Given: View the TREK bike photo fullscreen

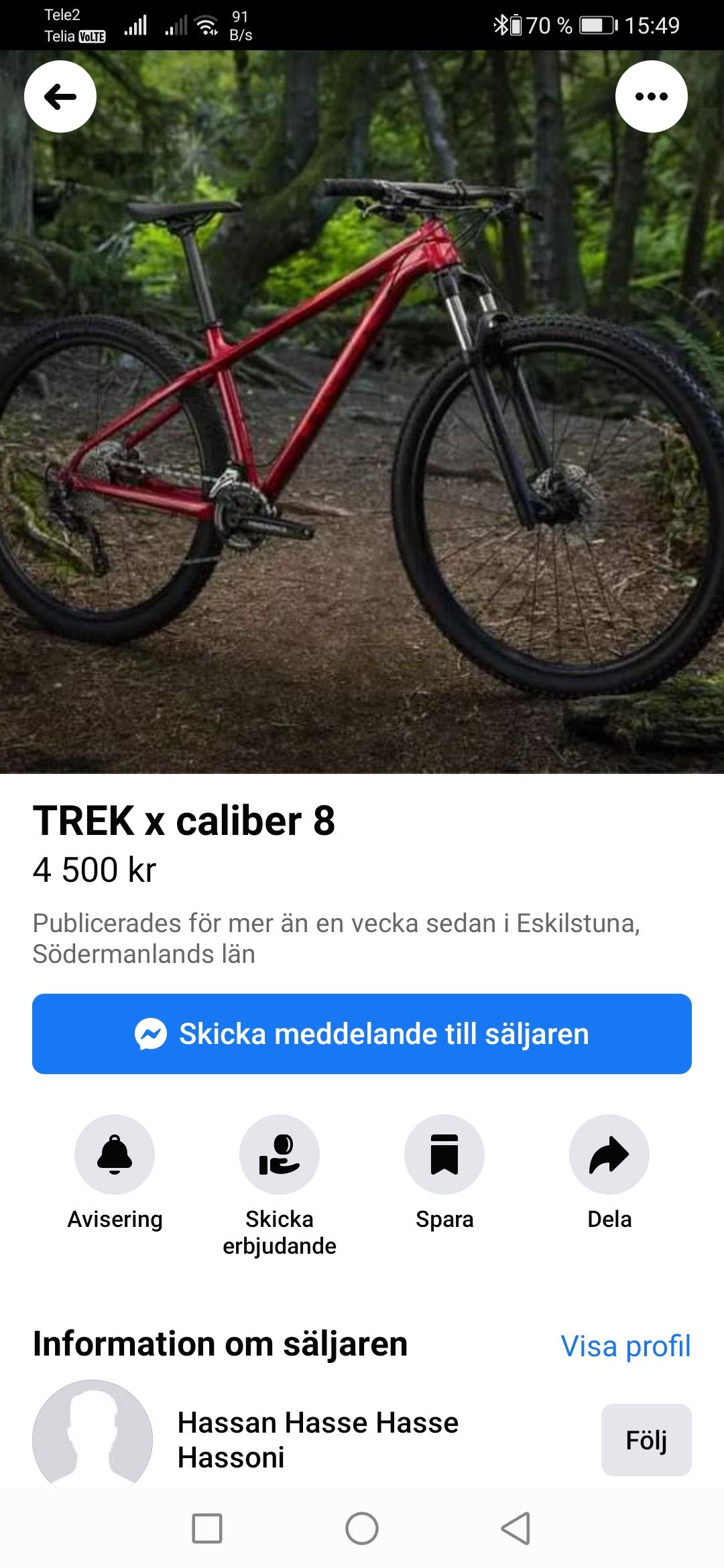Looking at the screenshot, I should (x=362, y=436).
